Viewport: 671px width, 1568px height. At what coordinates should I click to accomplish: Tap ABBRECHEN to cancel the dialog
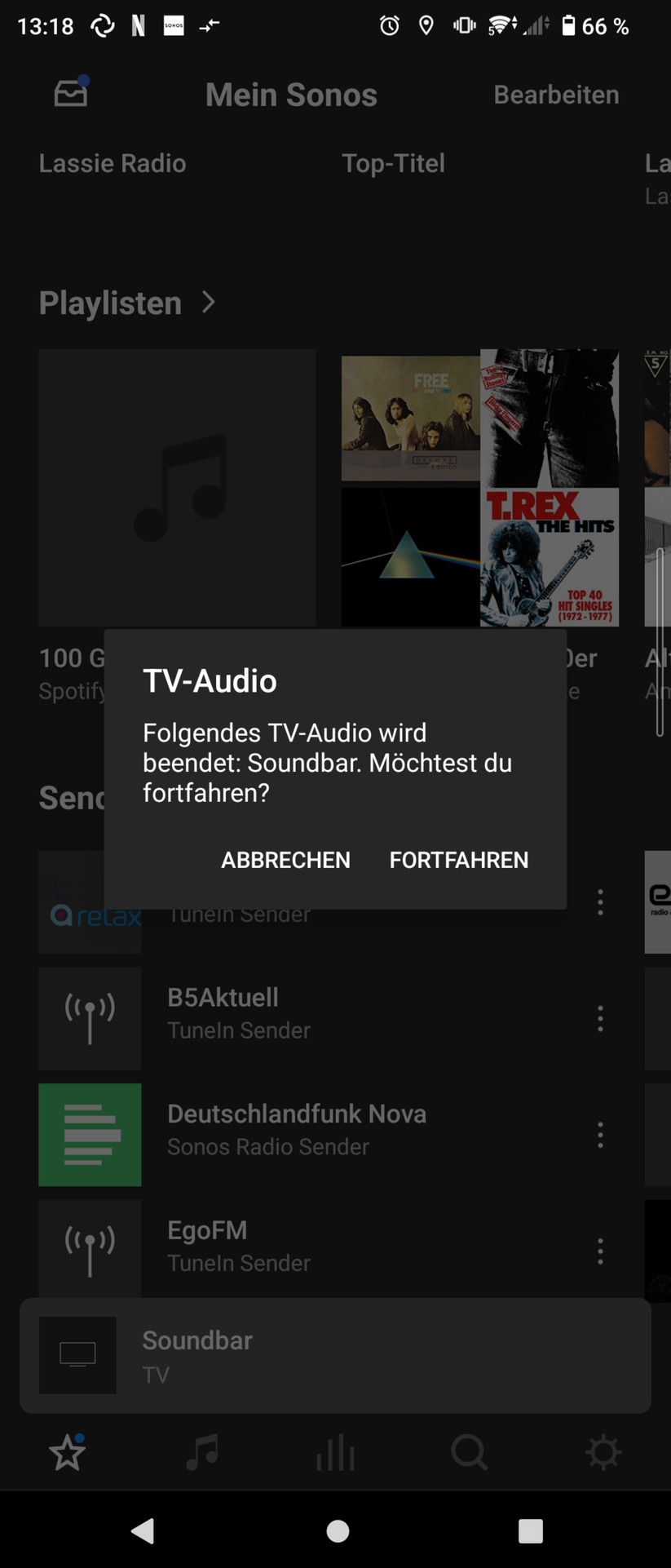point(285,860)
